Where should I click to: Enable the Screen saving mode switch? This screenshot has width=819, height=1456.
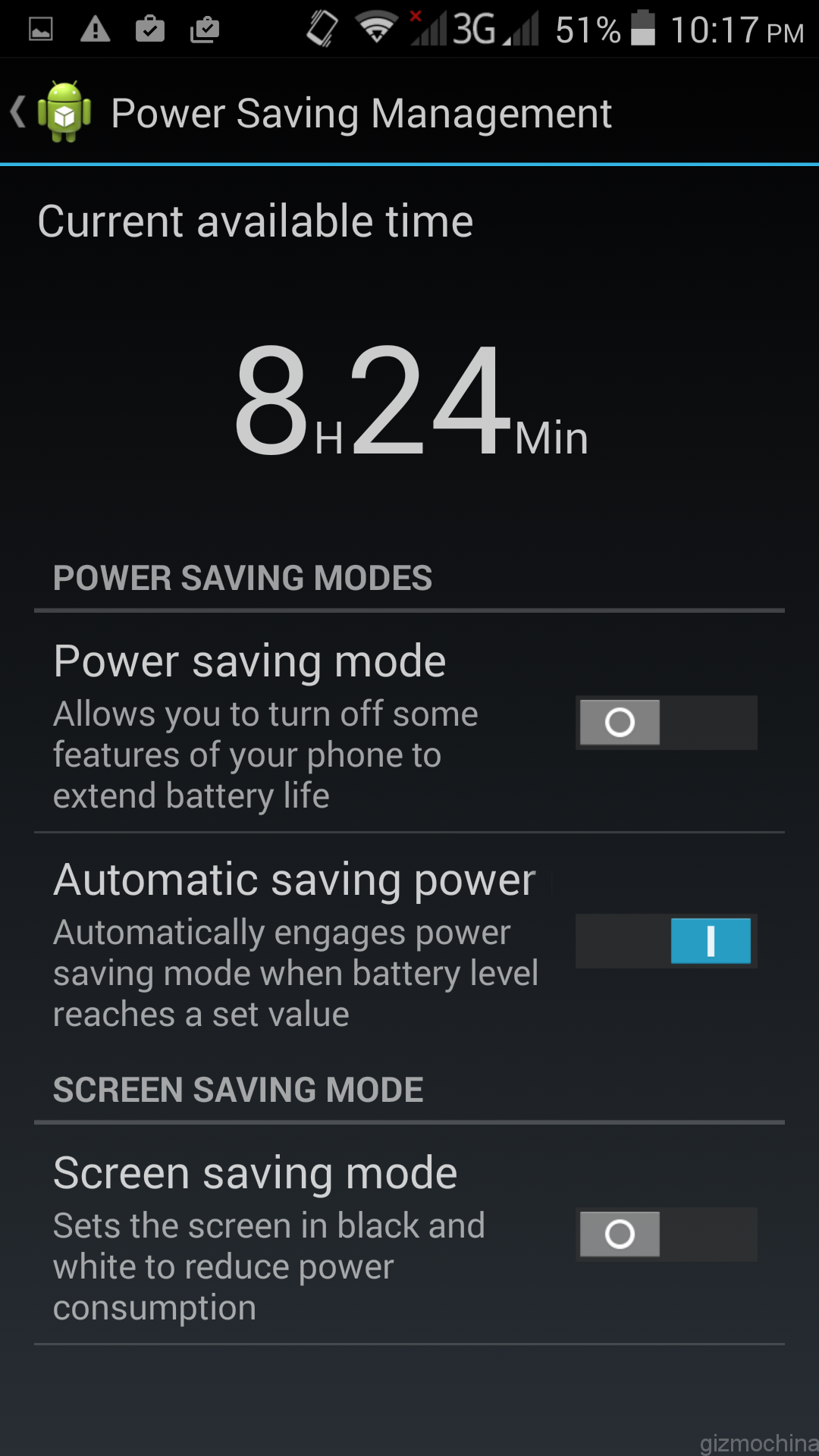[x=666, y=1234]
